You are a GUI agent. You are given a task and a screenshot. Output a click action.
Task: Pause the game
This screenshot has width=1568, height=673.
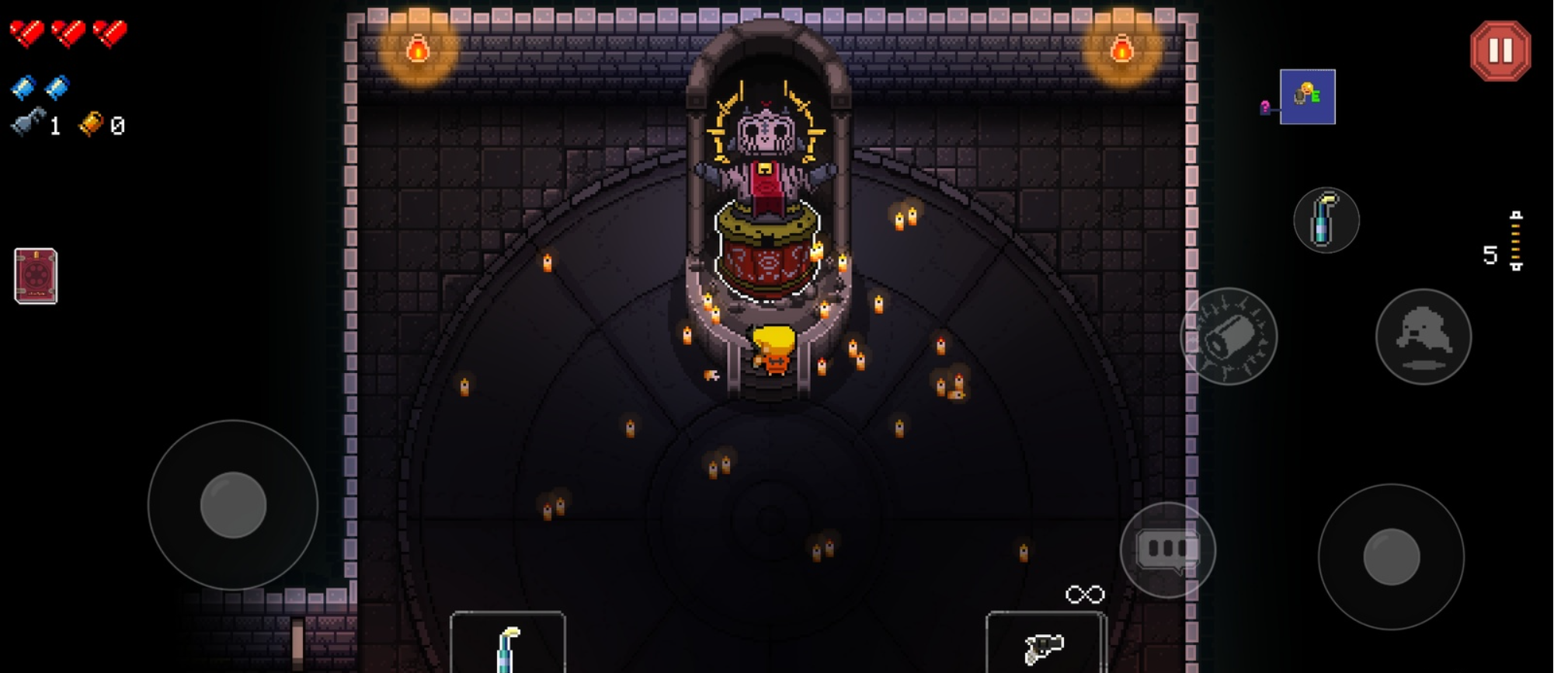[1500, 51]
